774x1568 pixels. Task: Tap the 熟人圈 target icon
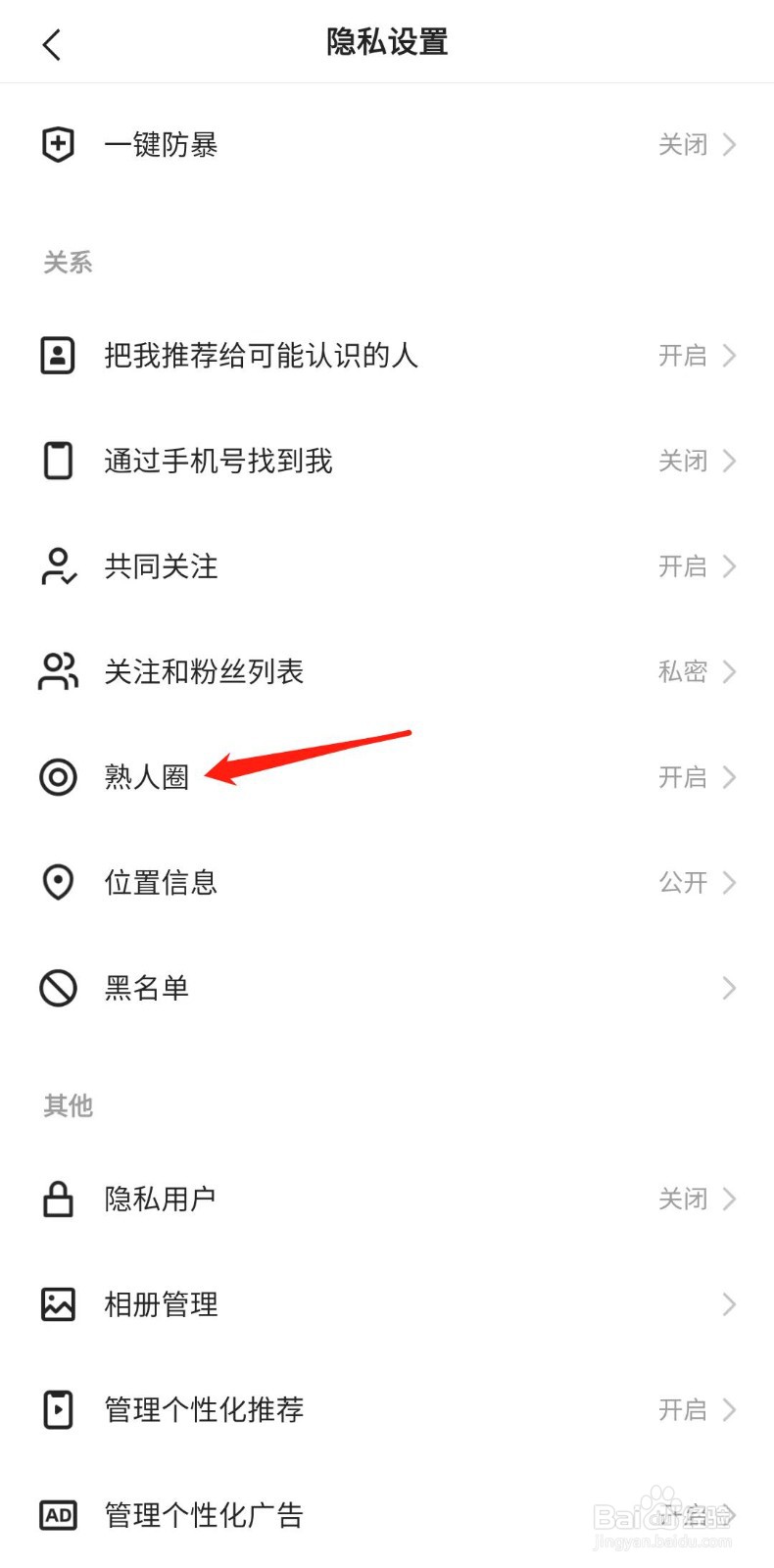pyautogui.click(x=58, y=778)
